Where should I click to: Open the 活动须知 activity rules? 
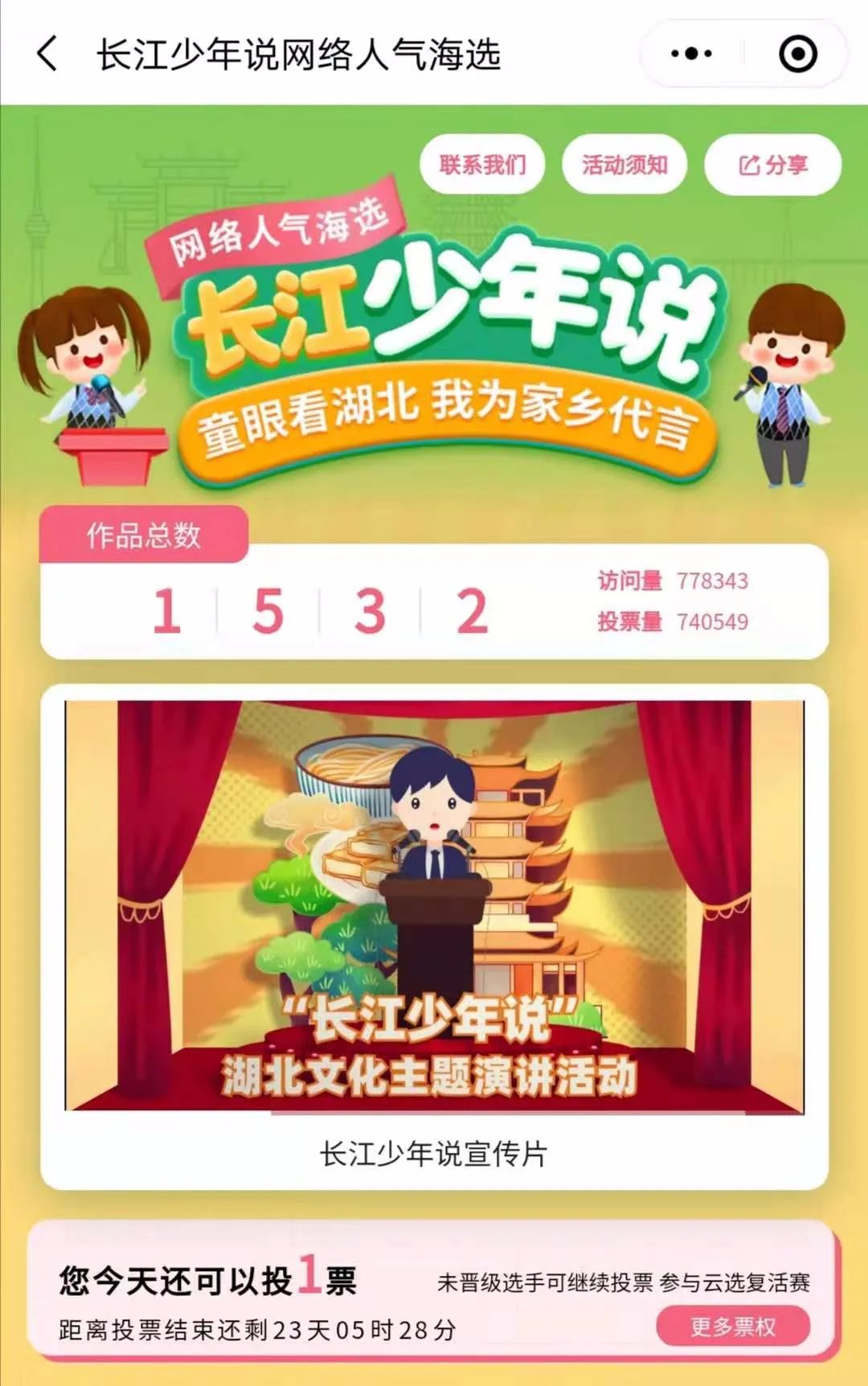click(x=624, y=165)
